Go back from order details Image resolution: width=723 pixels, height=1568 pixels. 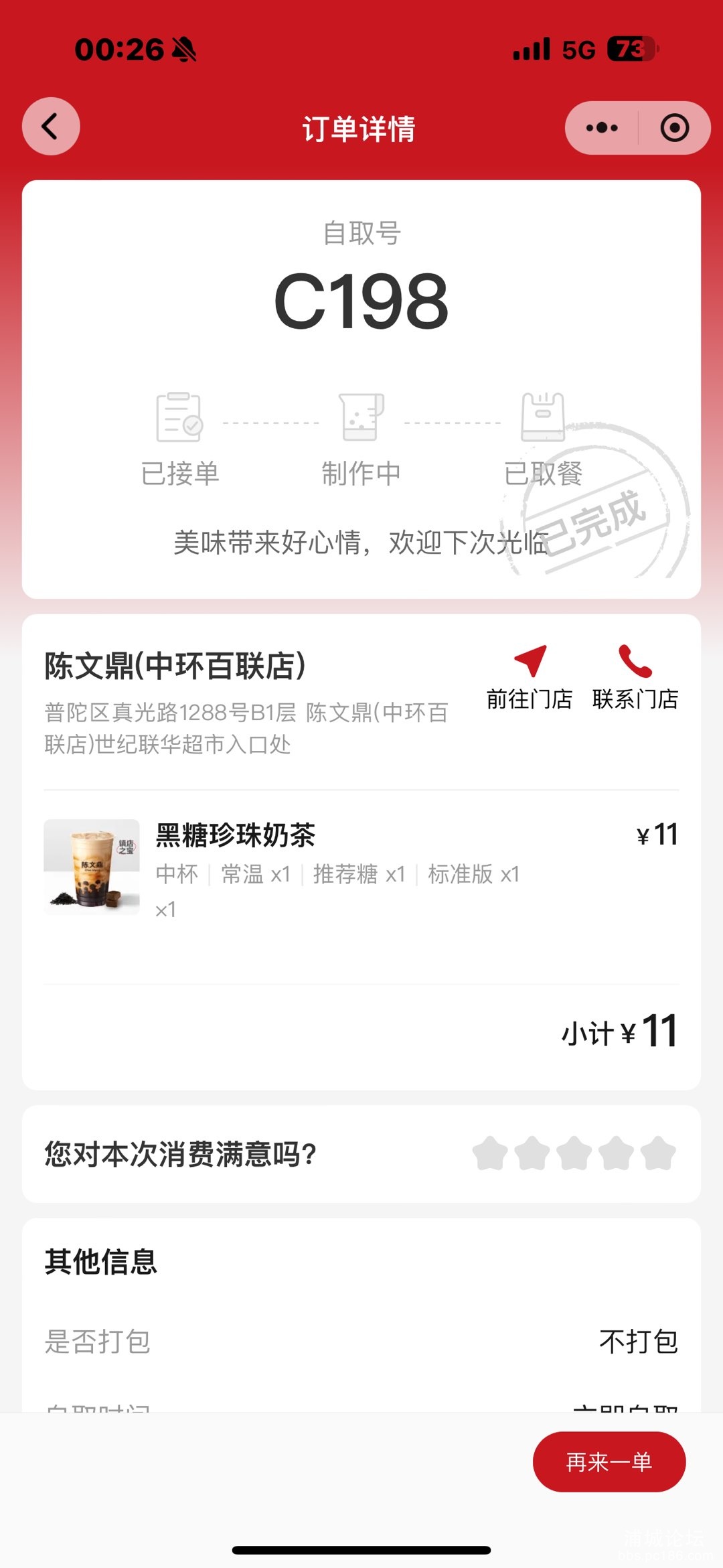51,127
